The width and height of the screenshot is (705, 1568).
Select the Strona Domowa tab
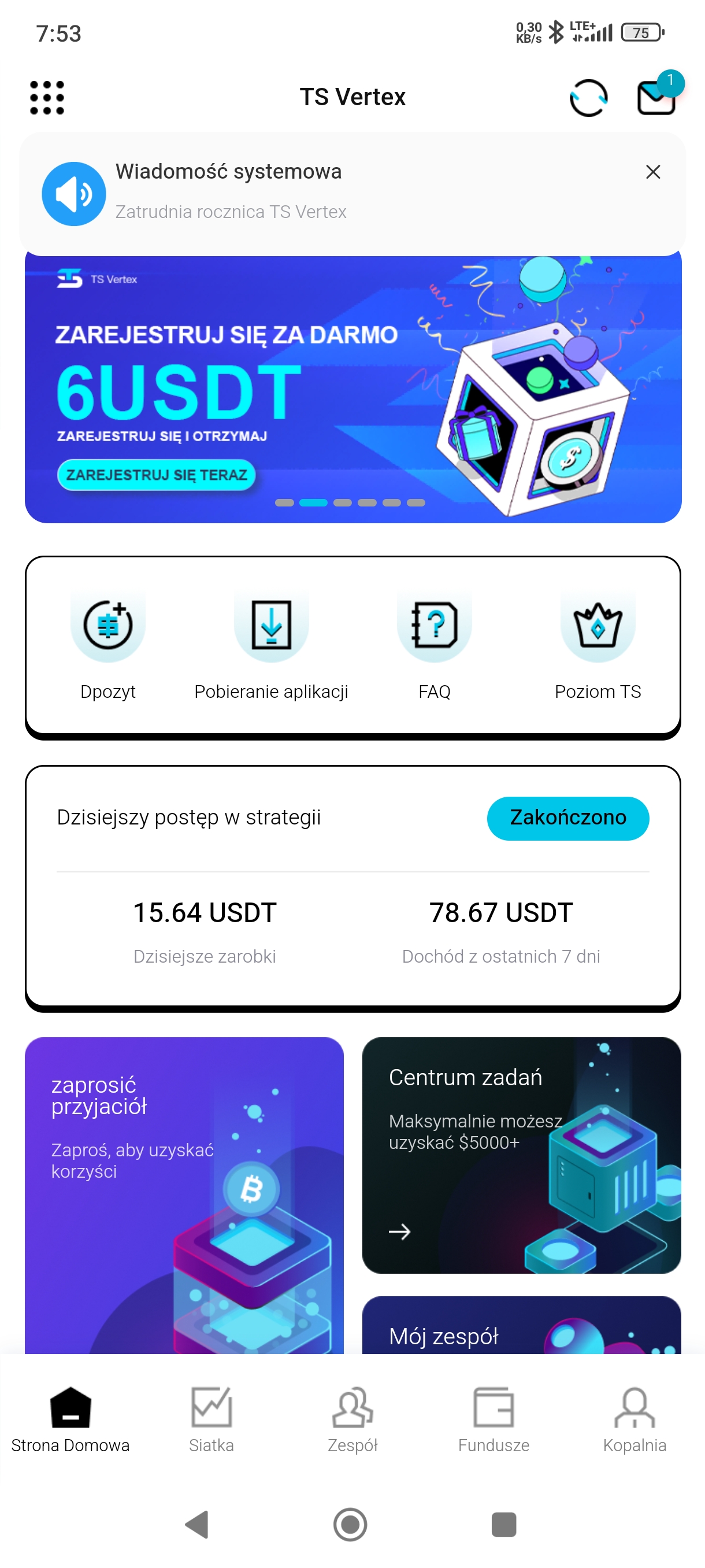pyautogui.click(x=70, y=1419)
